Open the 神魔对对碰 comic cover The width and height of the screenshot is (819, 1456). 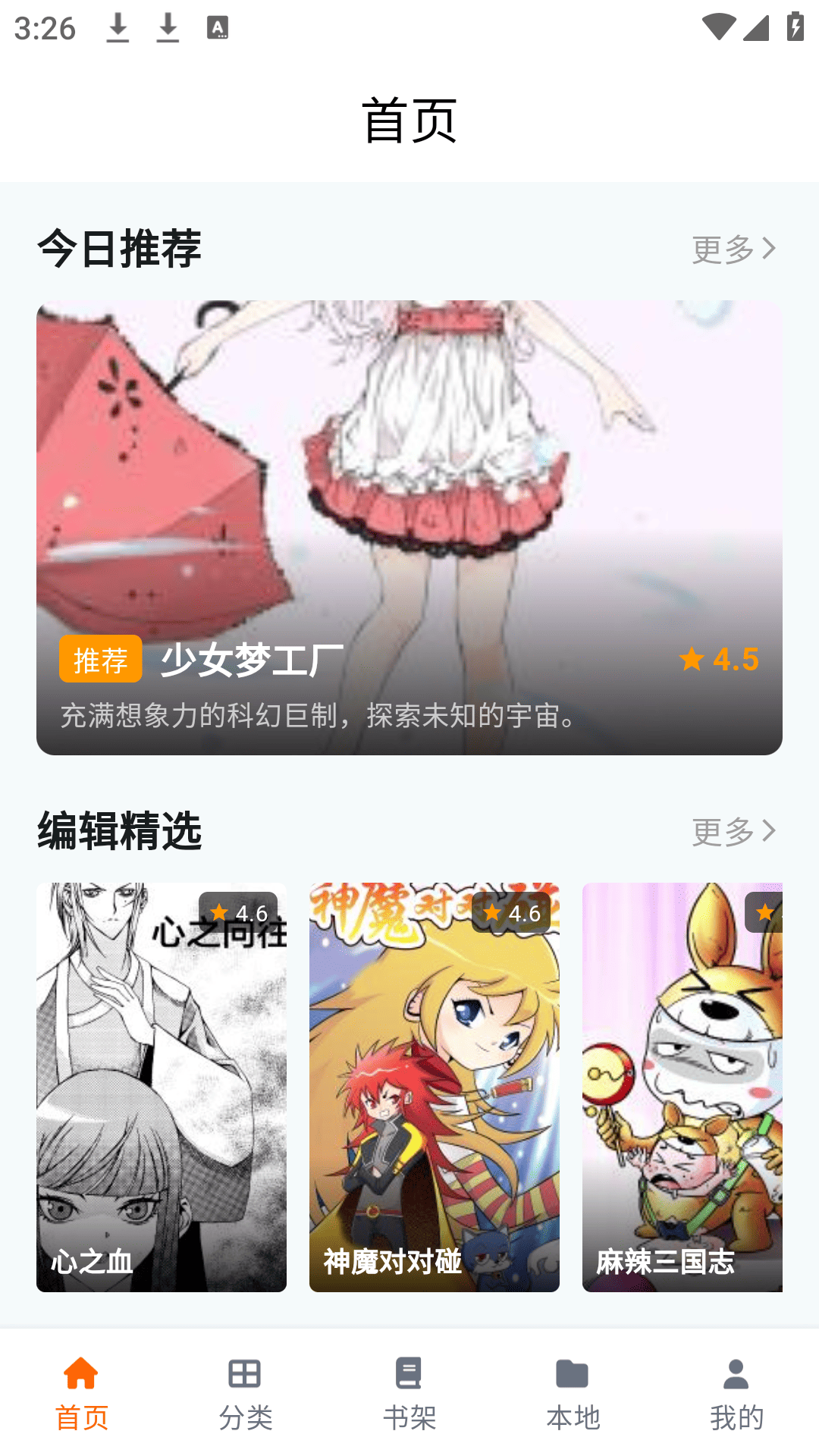pos(435,1084)
